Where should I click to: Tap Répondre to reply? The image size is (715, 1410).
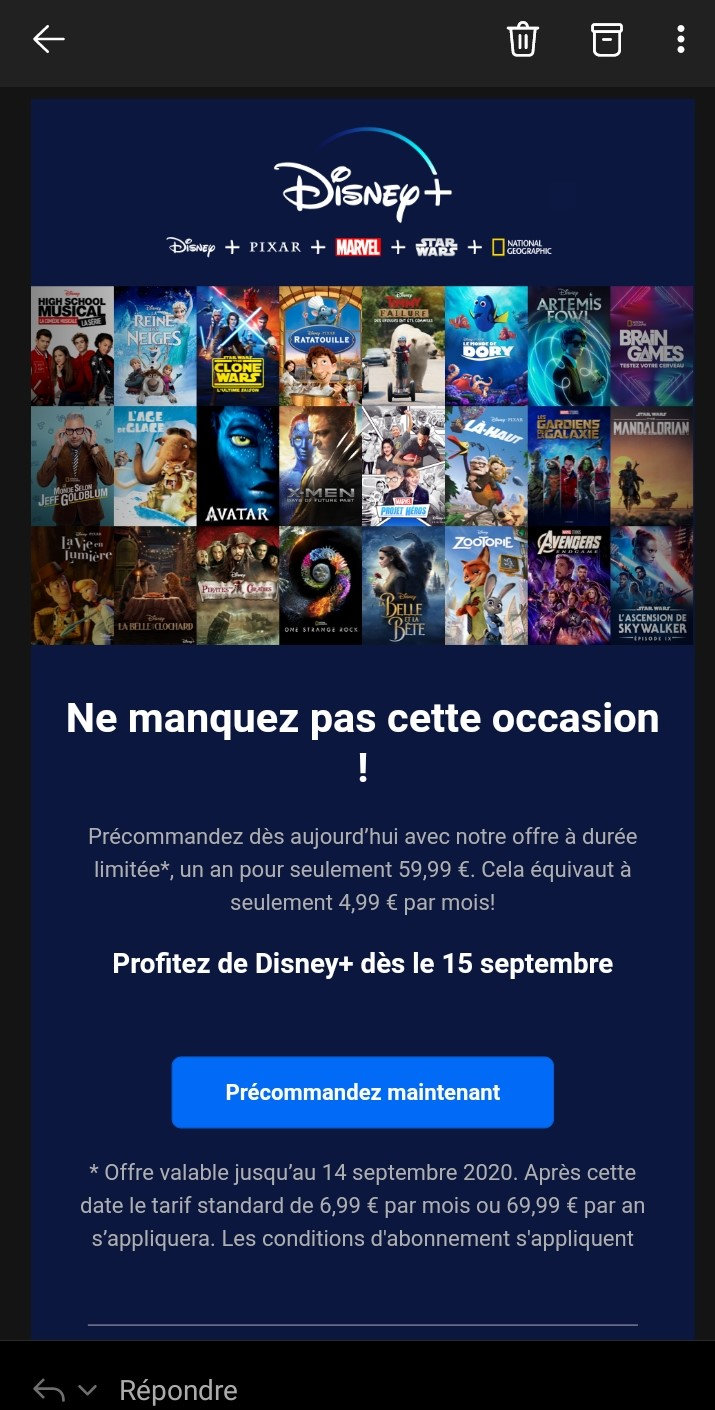pyautogui.click(x=178, y=1390)
